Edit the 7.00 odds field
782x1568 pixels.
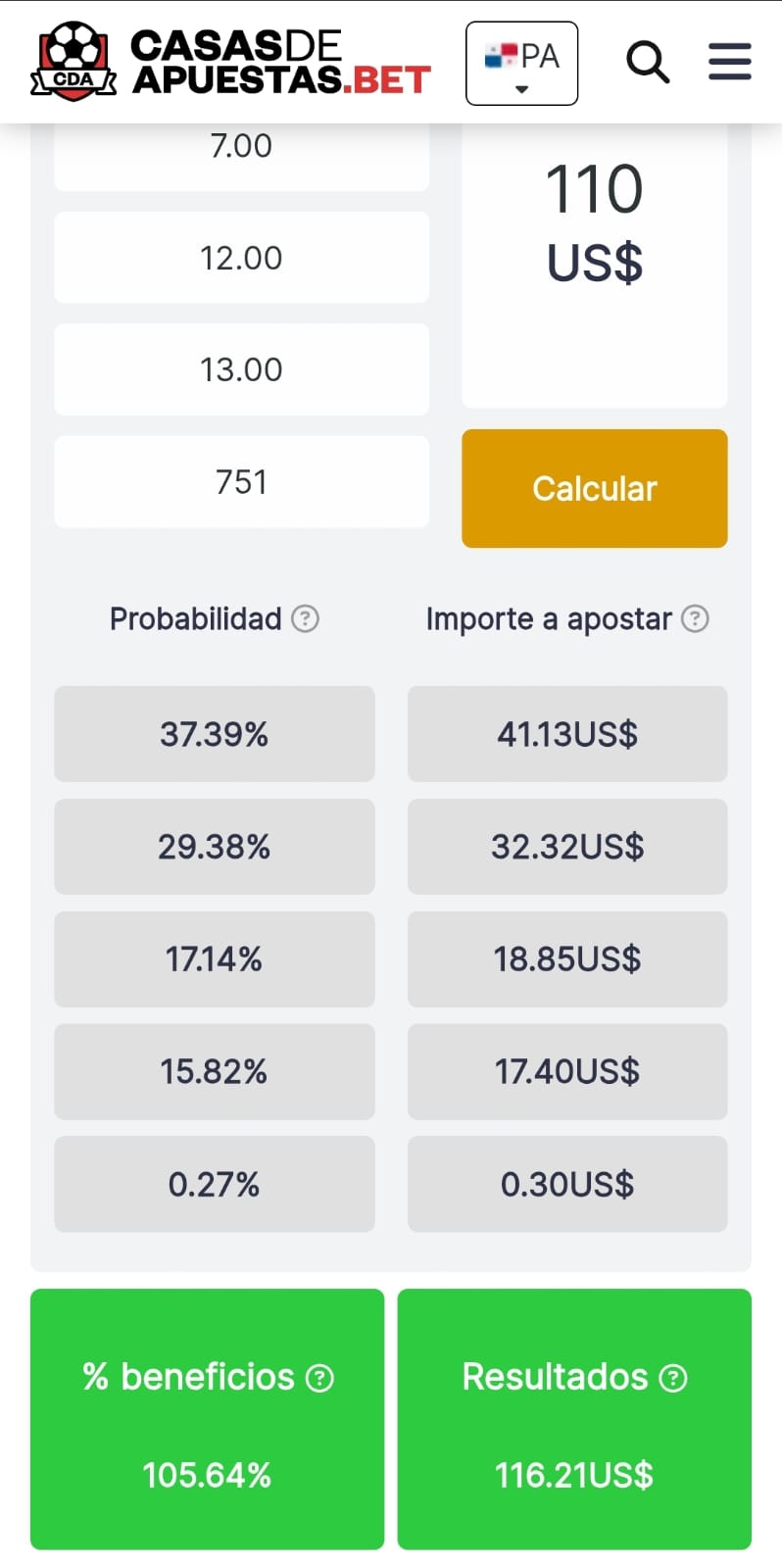tap(241, 147)
